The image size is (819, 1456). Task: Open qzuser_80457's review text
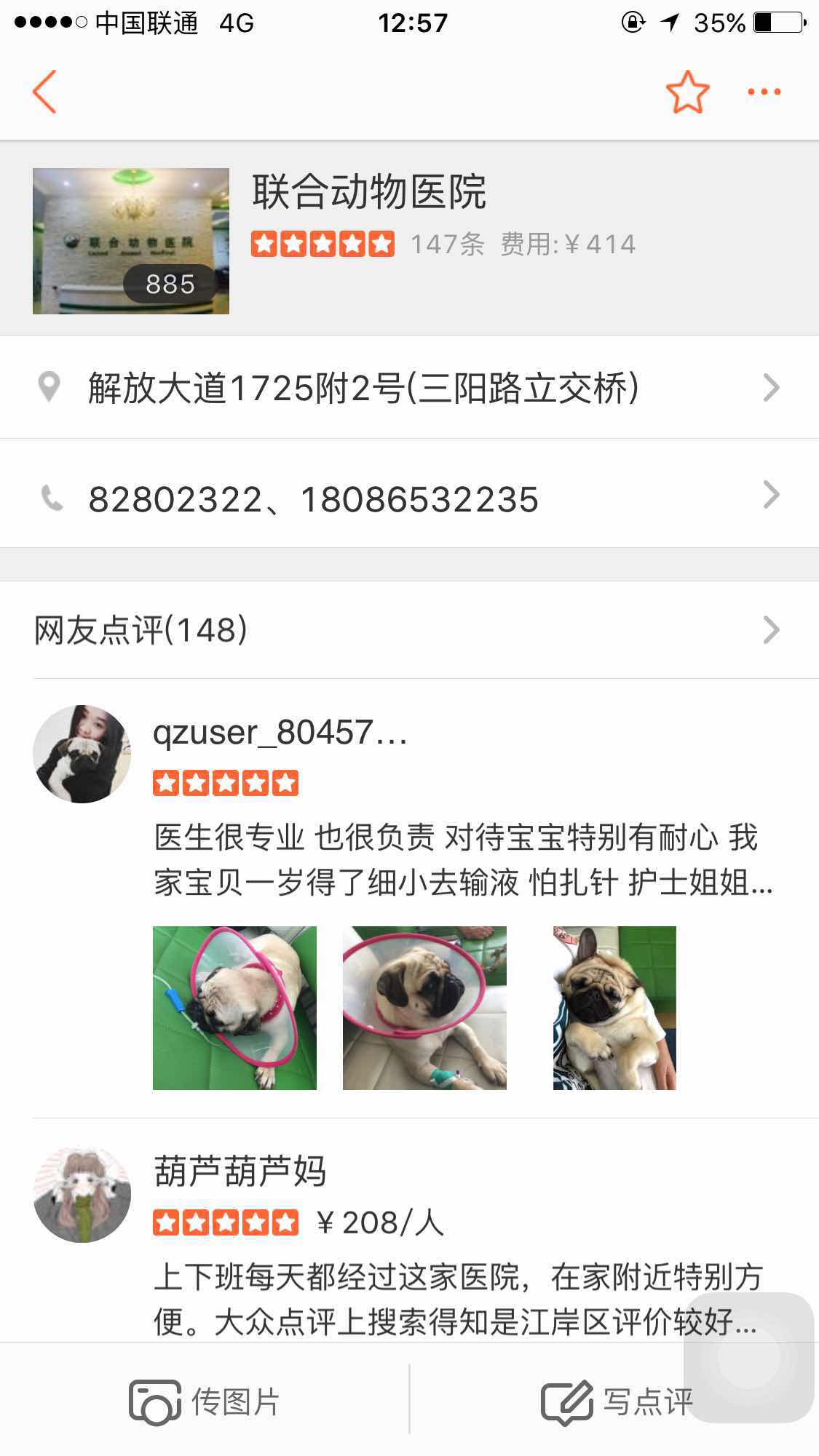click(463, 860)
